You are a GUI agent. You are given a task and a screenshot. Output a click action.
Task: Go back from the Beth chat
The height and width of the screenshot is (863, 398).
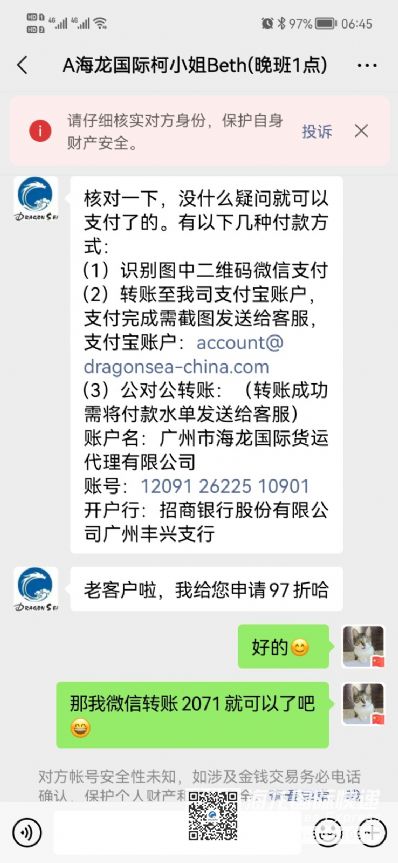pos(22,65)
